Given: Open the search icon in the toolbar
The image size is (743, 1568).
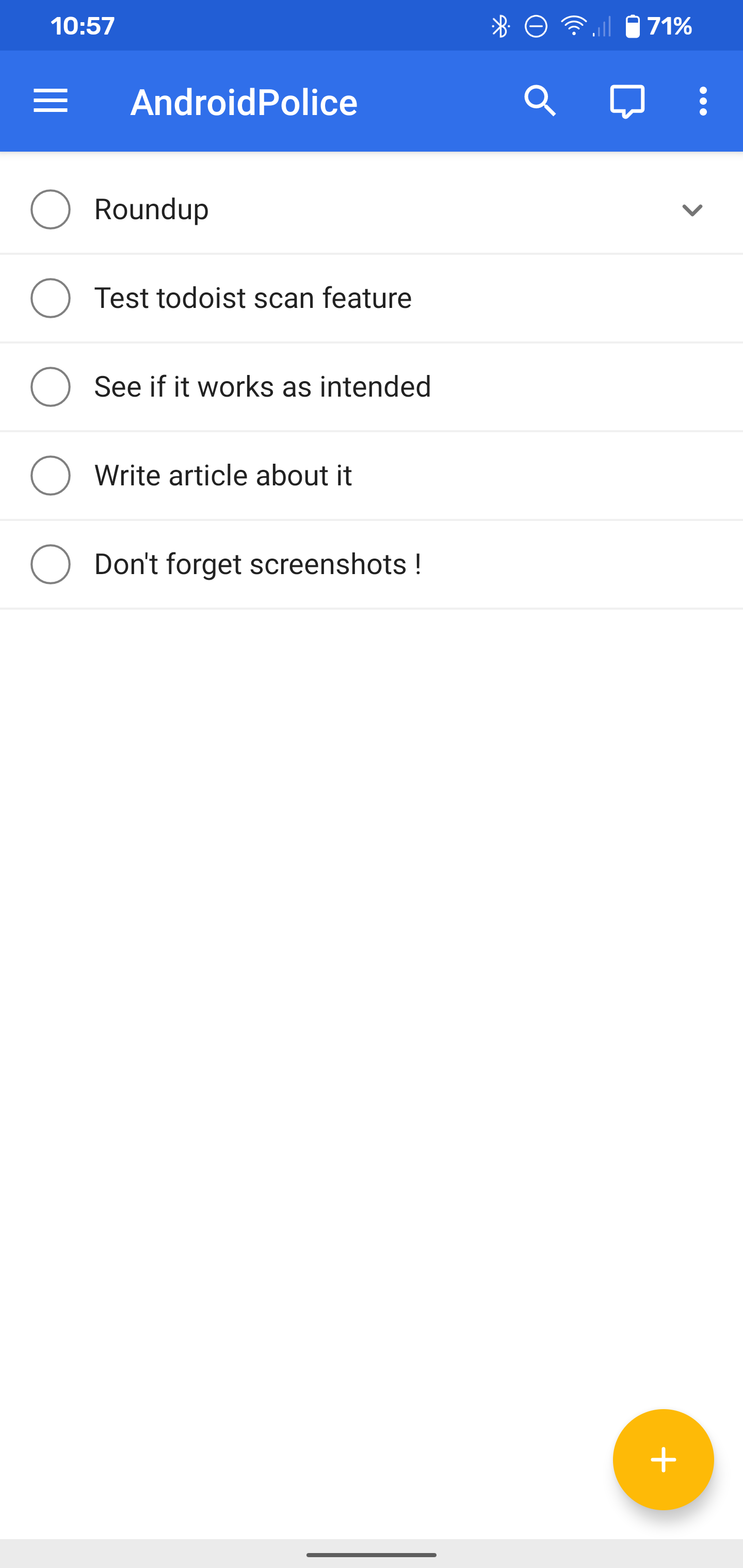Looking at the screenshot, I should click(540, 101).
